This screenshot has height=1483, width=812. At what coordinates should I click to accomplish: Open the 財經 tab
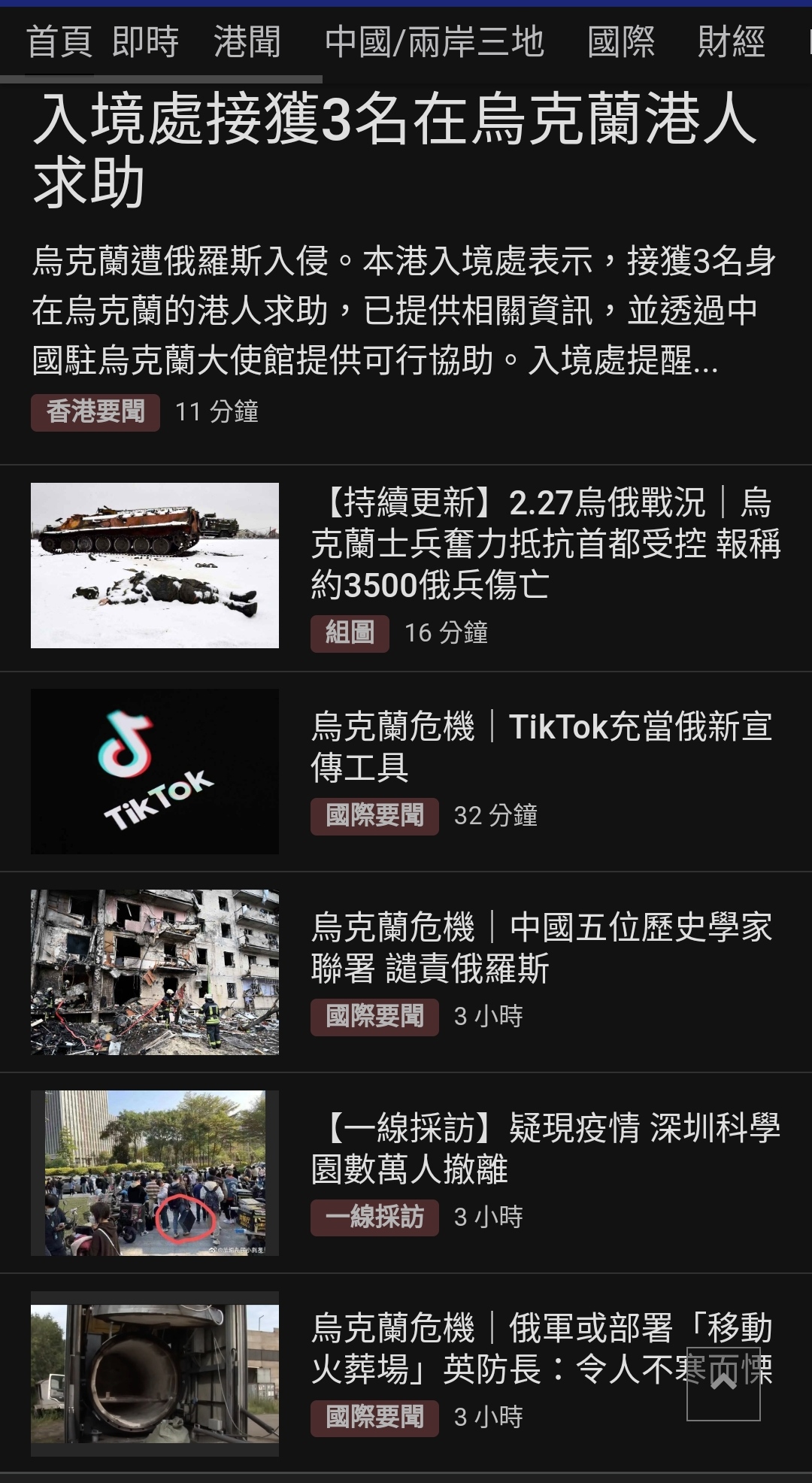point(731,41)
